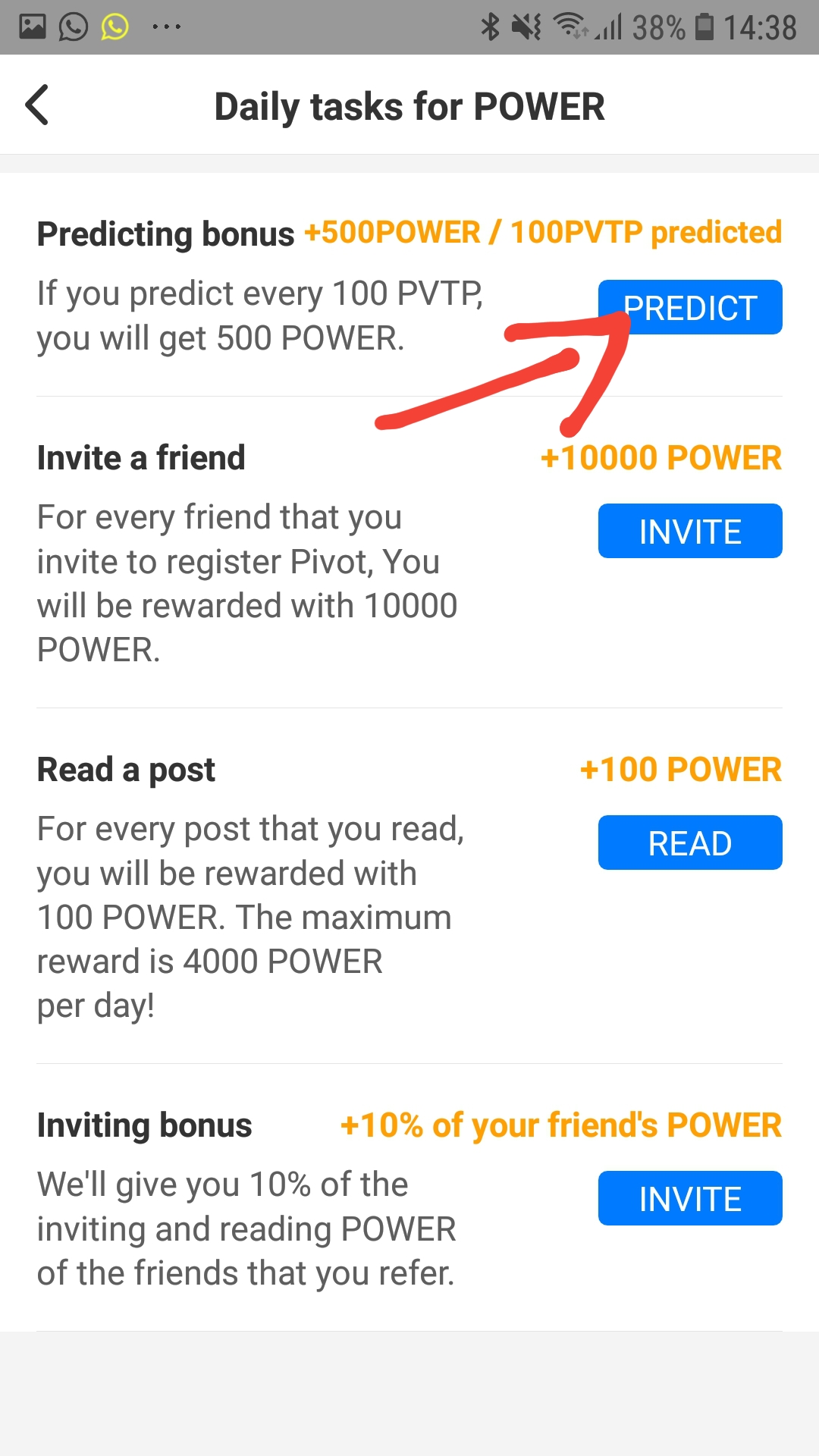Image resolution: width=819 pixels, height=1456 pixels.
Task: Tap INVITE under Invite a friend
Action: [x=690, y=531]
